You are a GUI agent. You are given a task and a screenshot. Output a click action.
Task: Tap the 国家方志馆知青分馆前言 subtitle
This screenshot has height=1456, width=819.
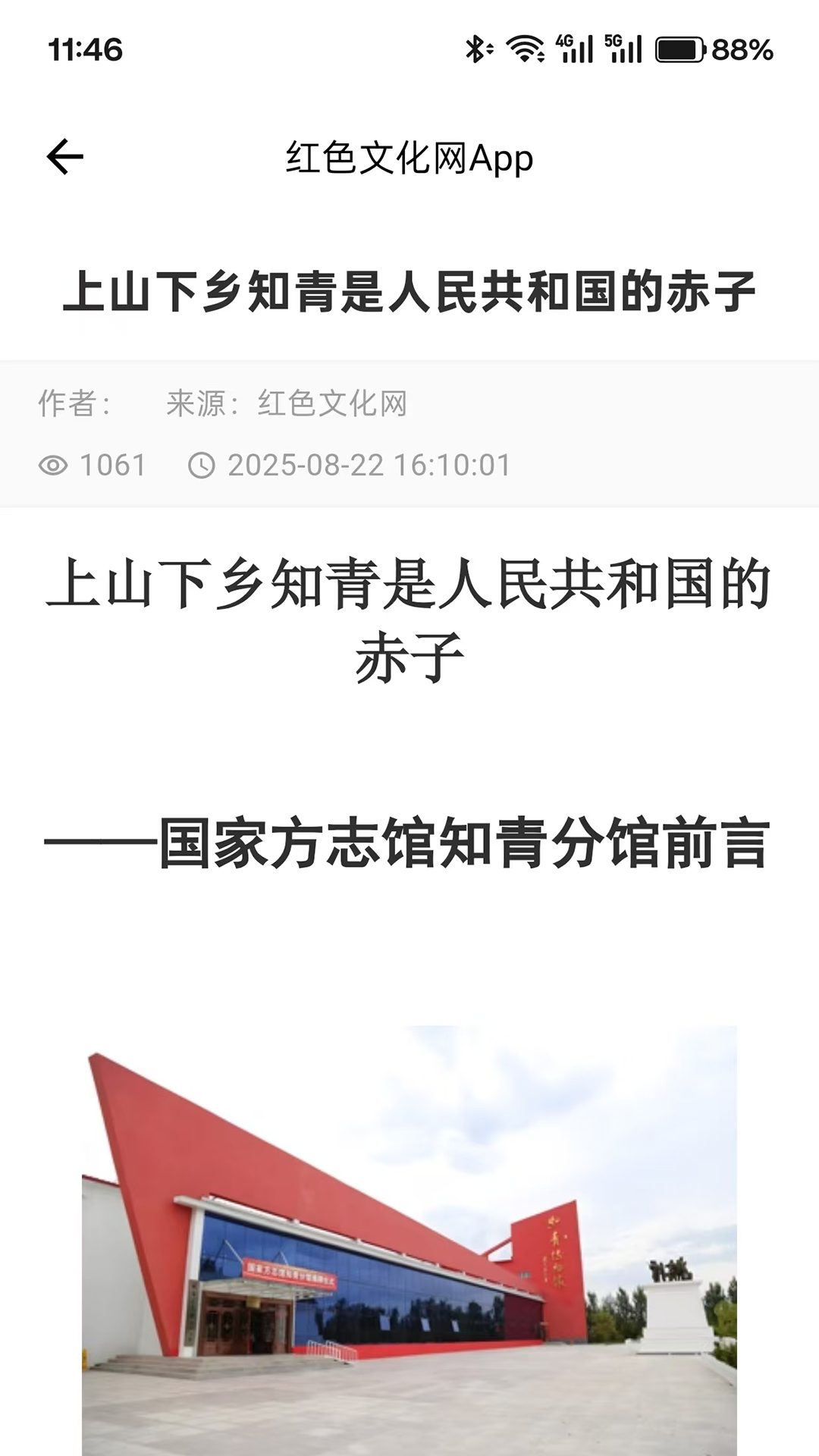pyautogui.click(x=409, y=842)
